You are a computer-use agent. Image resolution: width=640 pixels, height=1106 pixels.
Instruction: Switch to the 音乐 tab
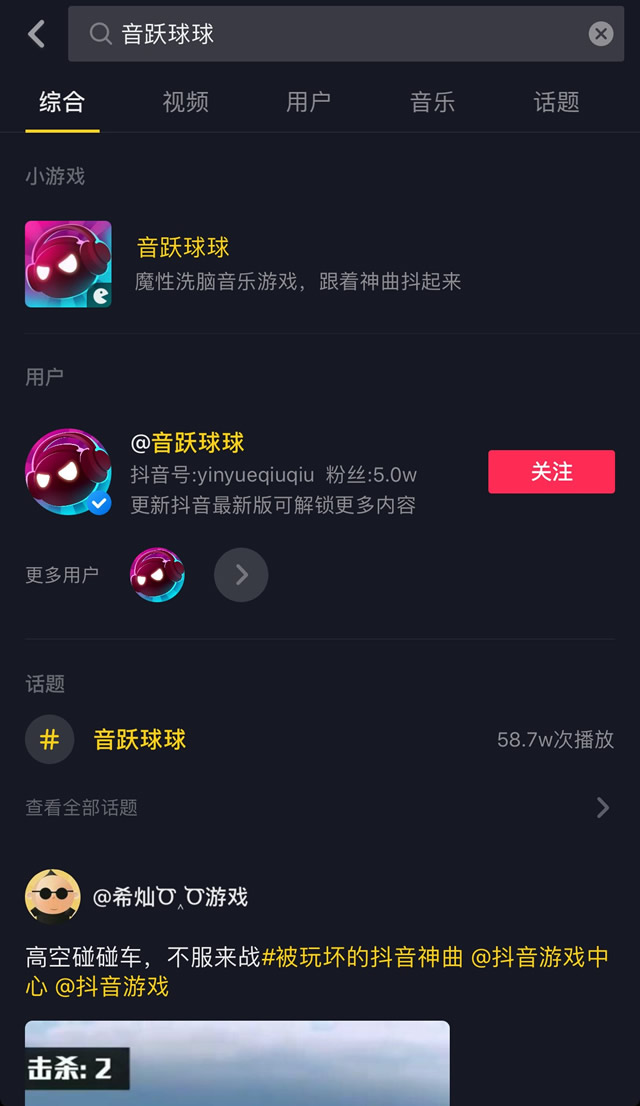pos(432,102)
